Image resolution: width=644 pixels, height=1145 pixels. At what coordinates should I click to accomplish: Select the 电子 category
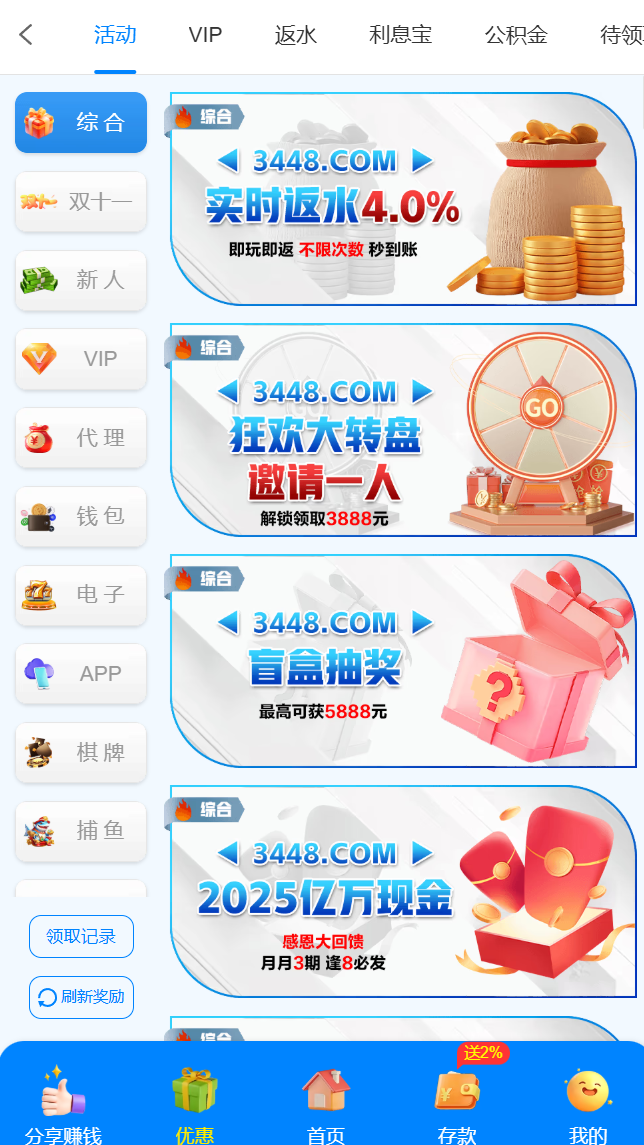(x=81, y=595)
